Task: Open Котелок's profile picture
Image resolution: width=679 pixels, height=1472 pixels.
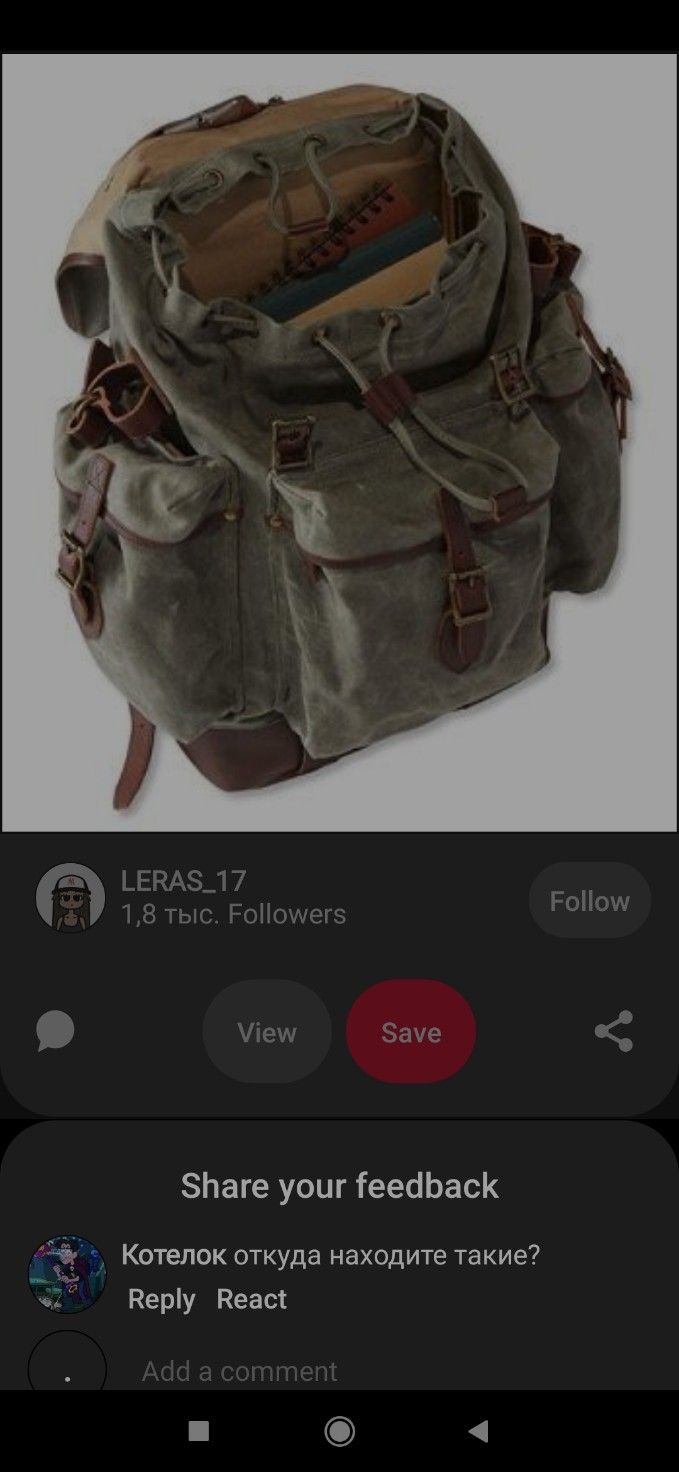Action: [x=67, y=1275]
